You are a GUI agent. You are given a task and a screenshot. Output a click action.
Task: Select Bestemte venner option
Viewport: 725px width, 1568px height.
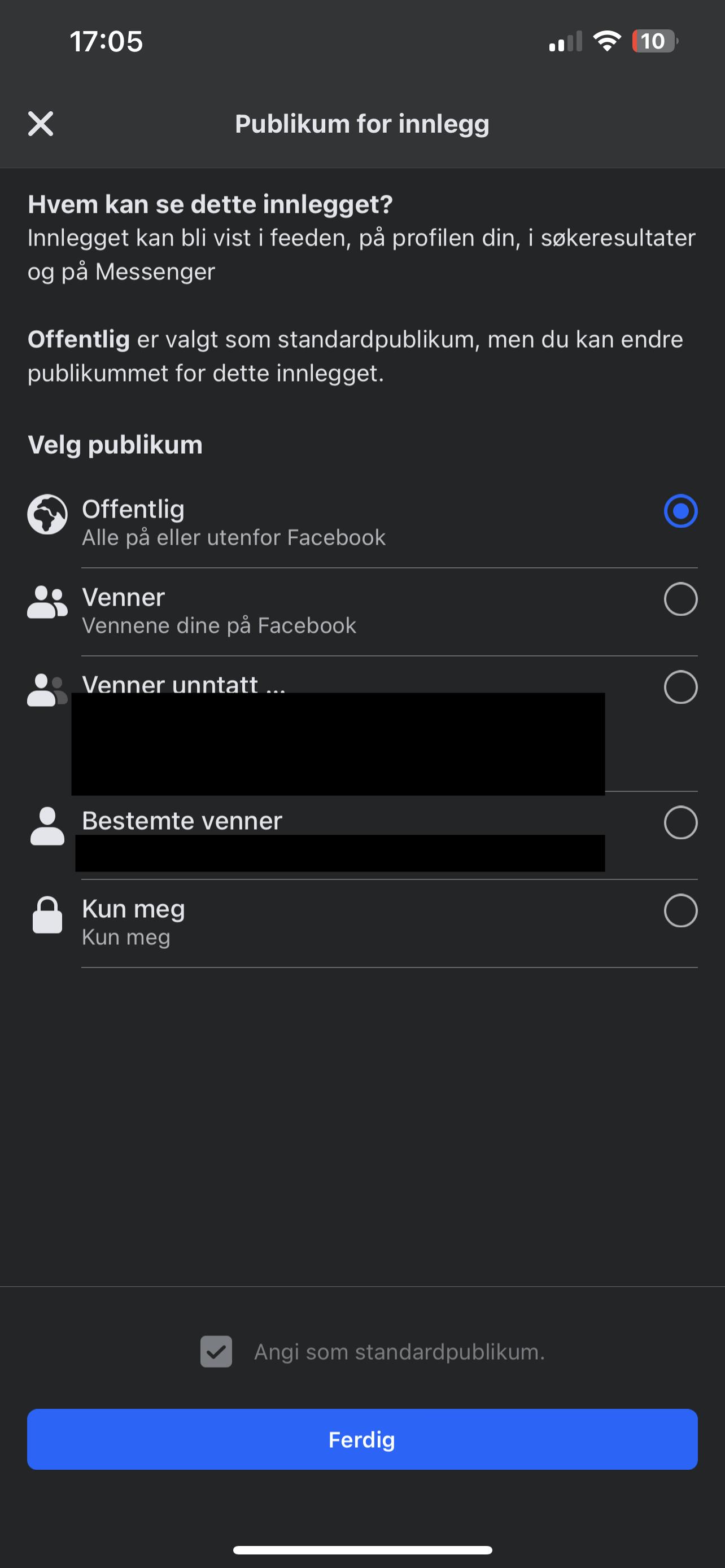362,835
